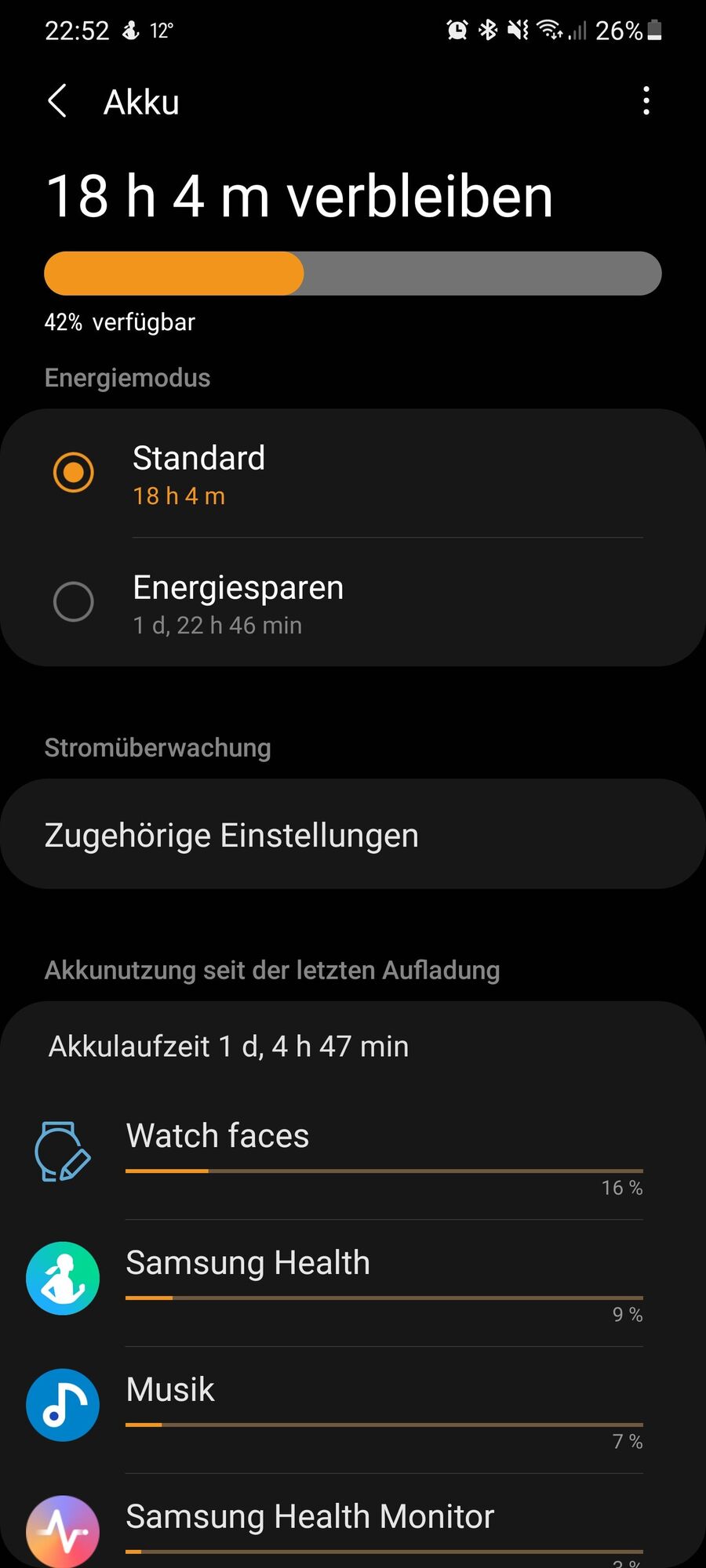Select the Standard energy mode
Screen dimensions: 706x1568
point(74,473)
